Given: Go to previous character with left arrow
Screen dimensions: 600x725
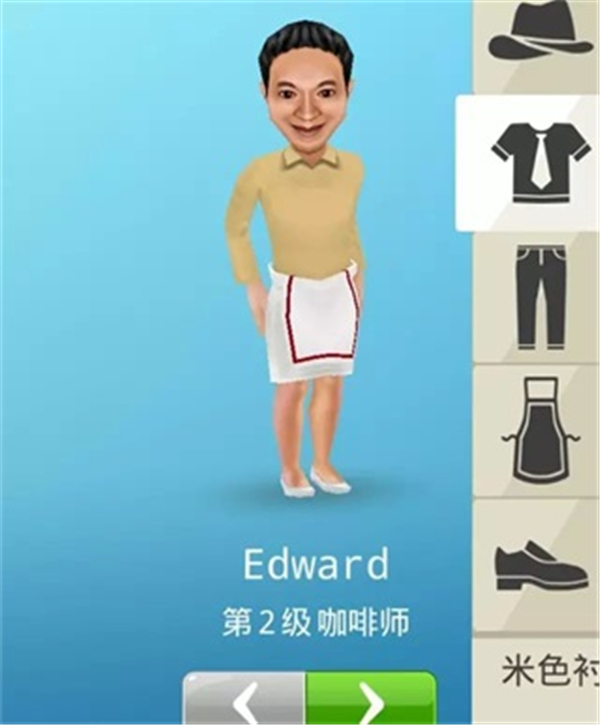Looking at the screenshot, I should 245,702.
